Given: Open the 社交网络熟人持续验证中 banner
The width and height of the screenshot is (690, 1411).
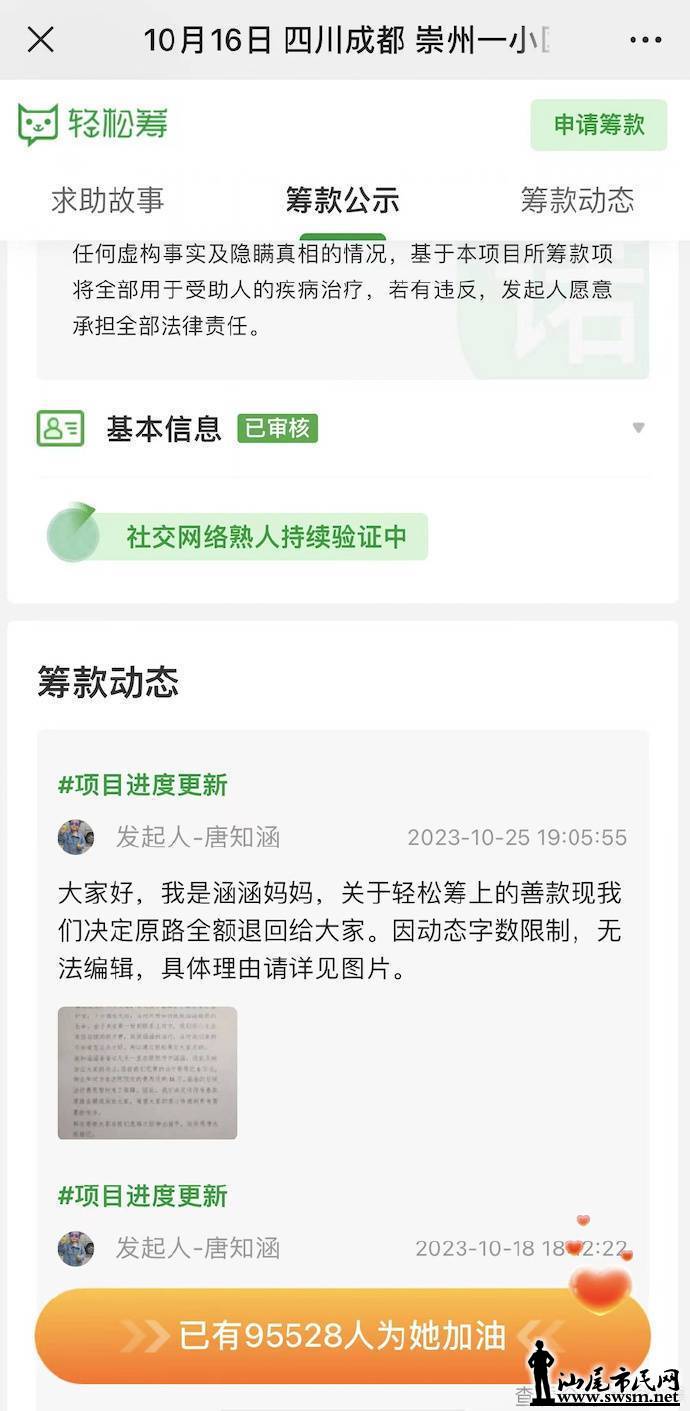Looking at the screenshot, I should (x=238, y=537).
